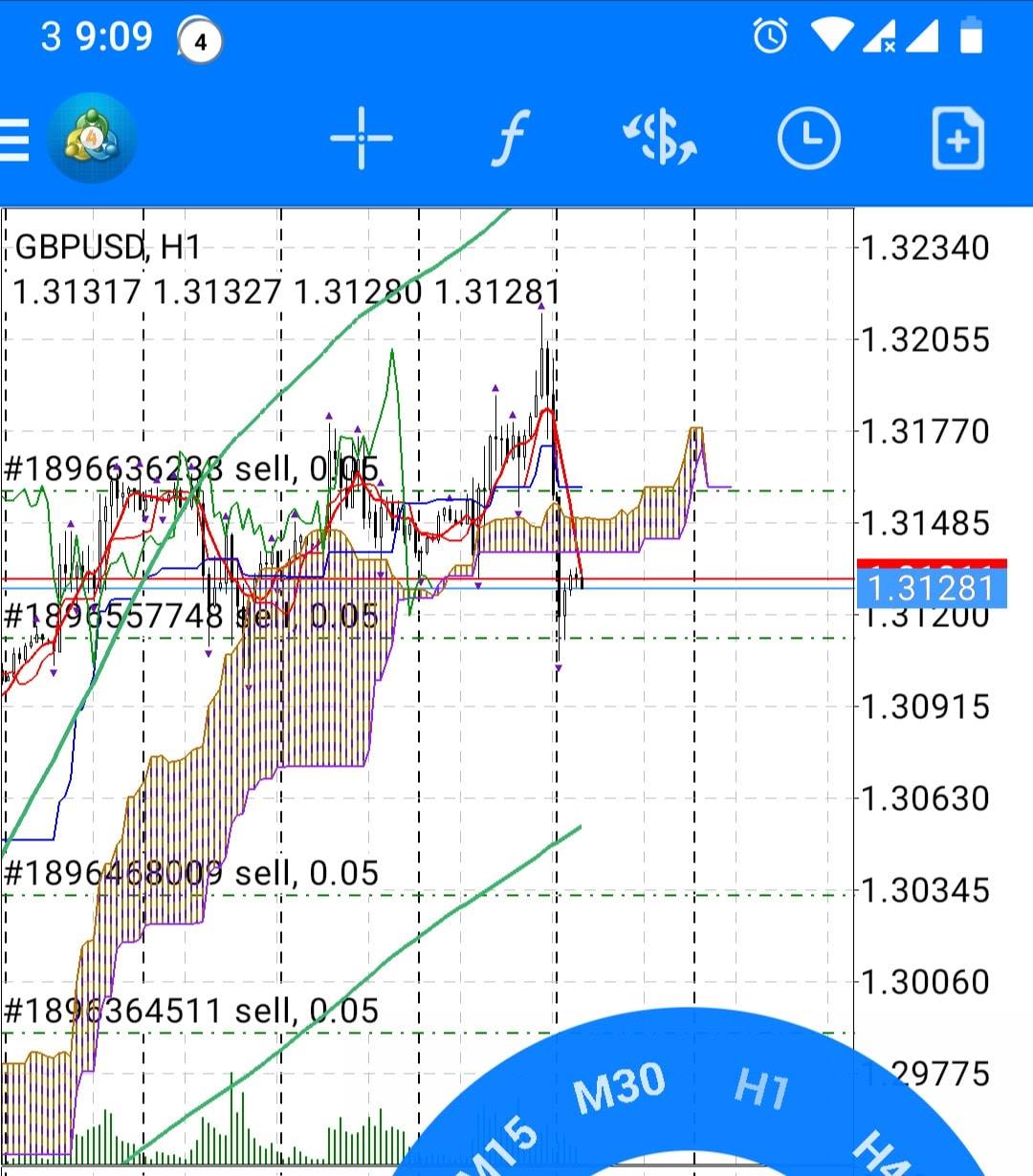This screenshot has height=1176, width=1033.
Task: Open the indicators list
Action: (x=511, y=139)
